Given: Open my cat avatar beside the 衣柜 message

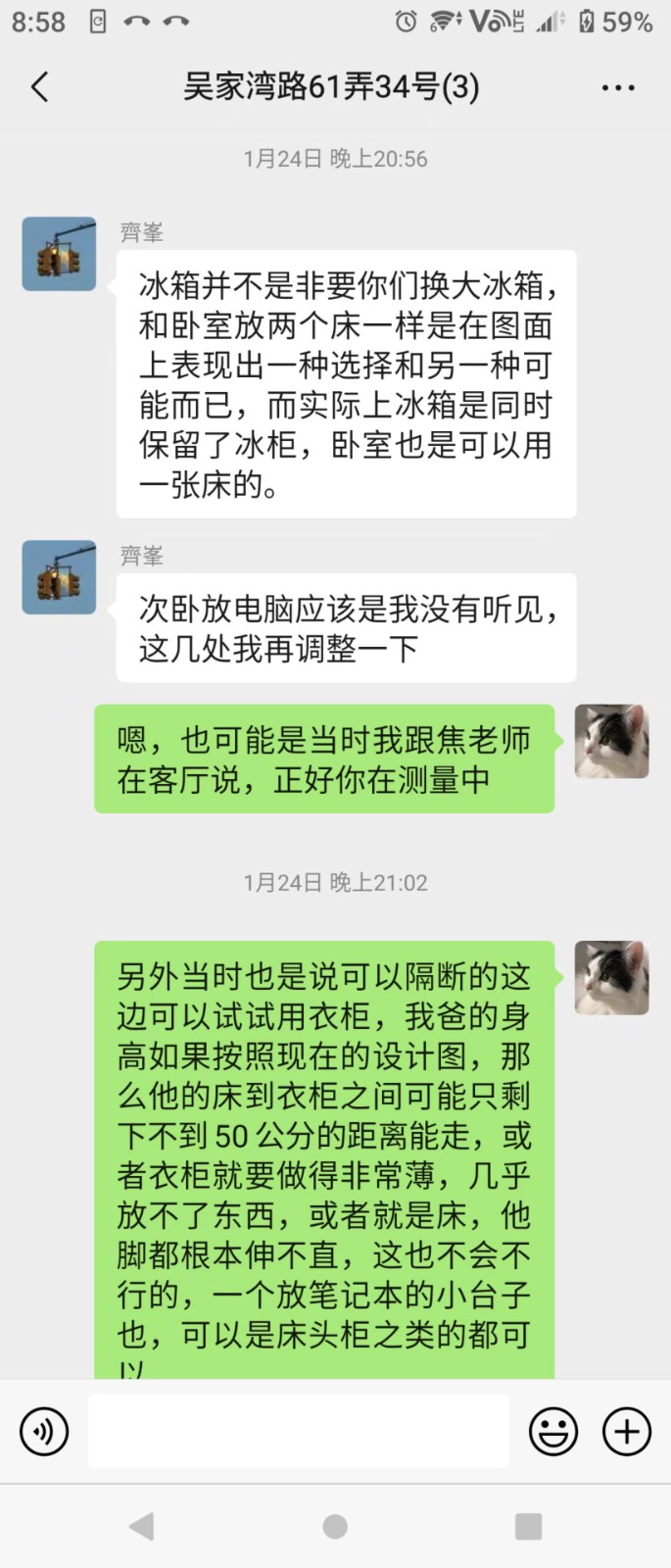Looking at the screenshot, I should coord(611,978).
